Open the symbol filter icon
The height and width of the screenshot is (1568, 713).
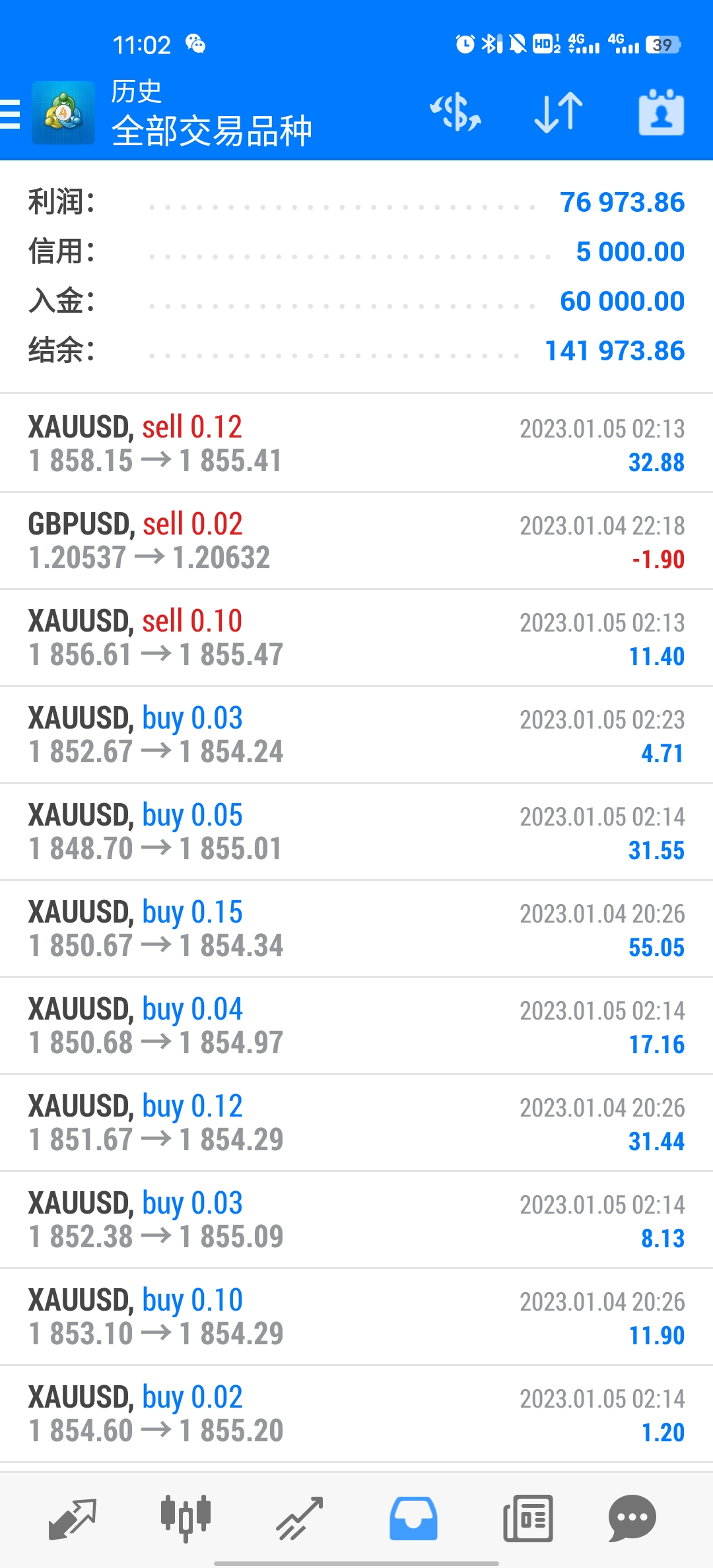tap(456, 113)
